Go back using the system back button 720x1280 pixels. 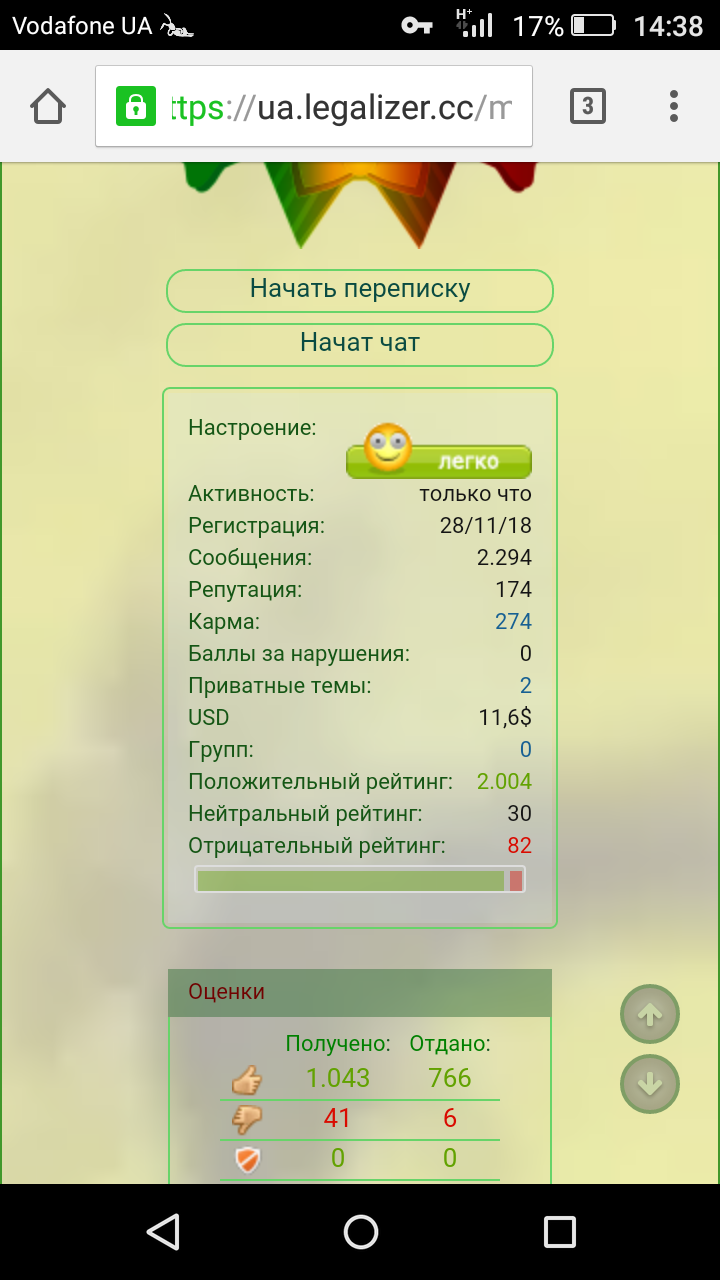pos(162,1232)
